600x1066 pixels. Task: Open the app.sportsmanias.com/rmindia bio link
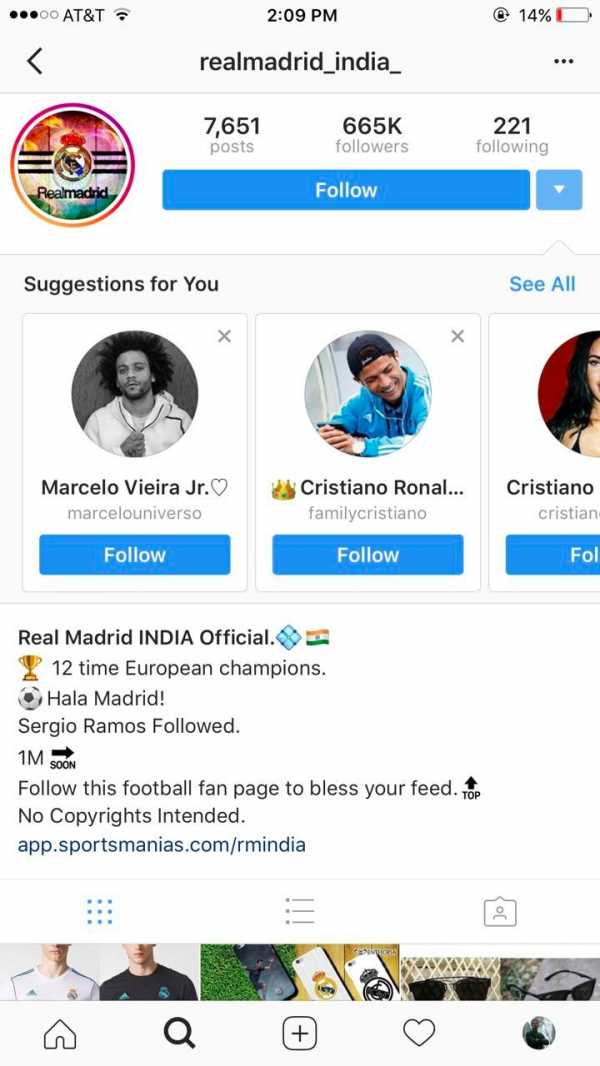[x=162, y=845]
